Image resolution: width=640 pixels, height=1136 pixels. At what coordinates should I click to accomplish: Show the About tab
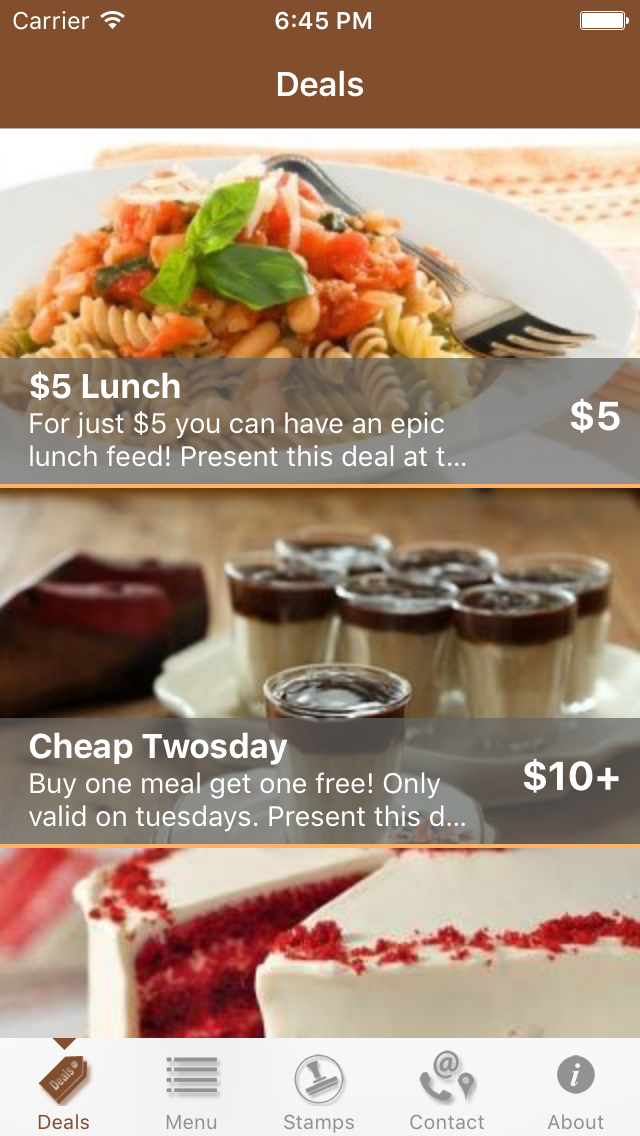tap(575, 1090)
